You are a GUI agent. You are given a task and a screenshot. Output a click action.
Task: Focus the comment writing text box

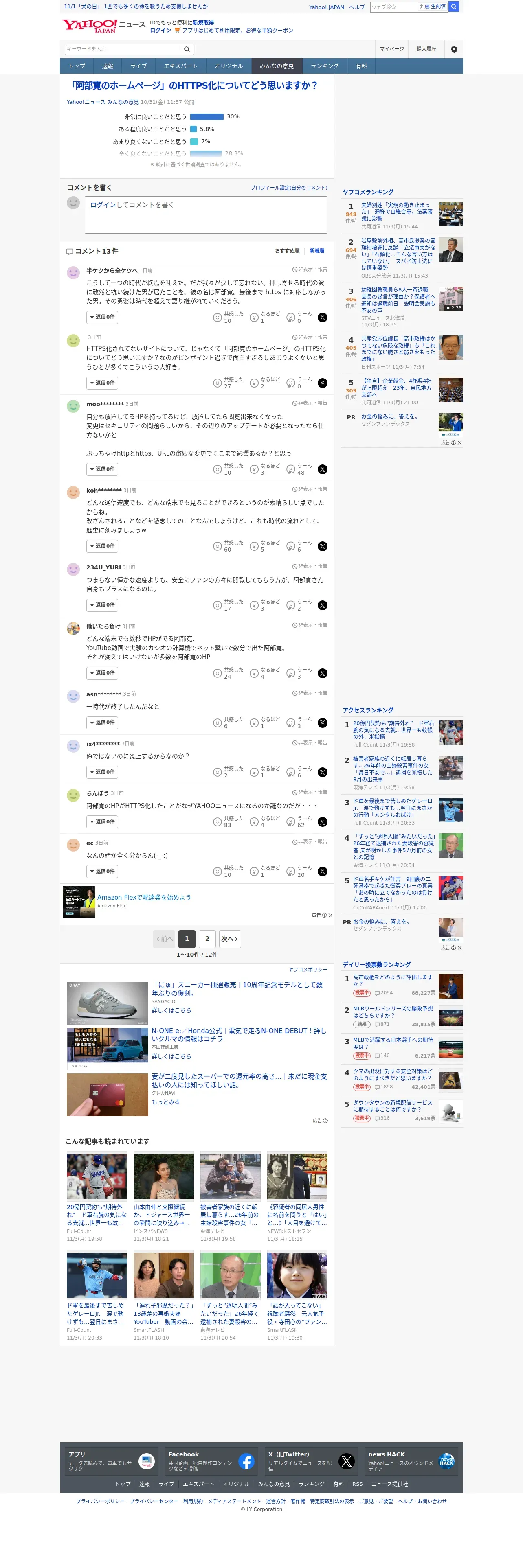click(x=206, y=214)
